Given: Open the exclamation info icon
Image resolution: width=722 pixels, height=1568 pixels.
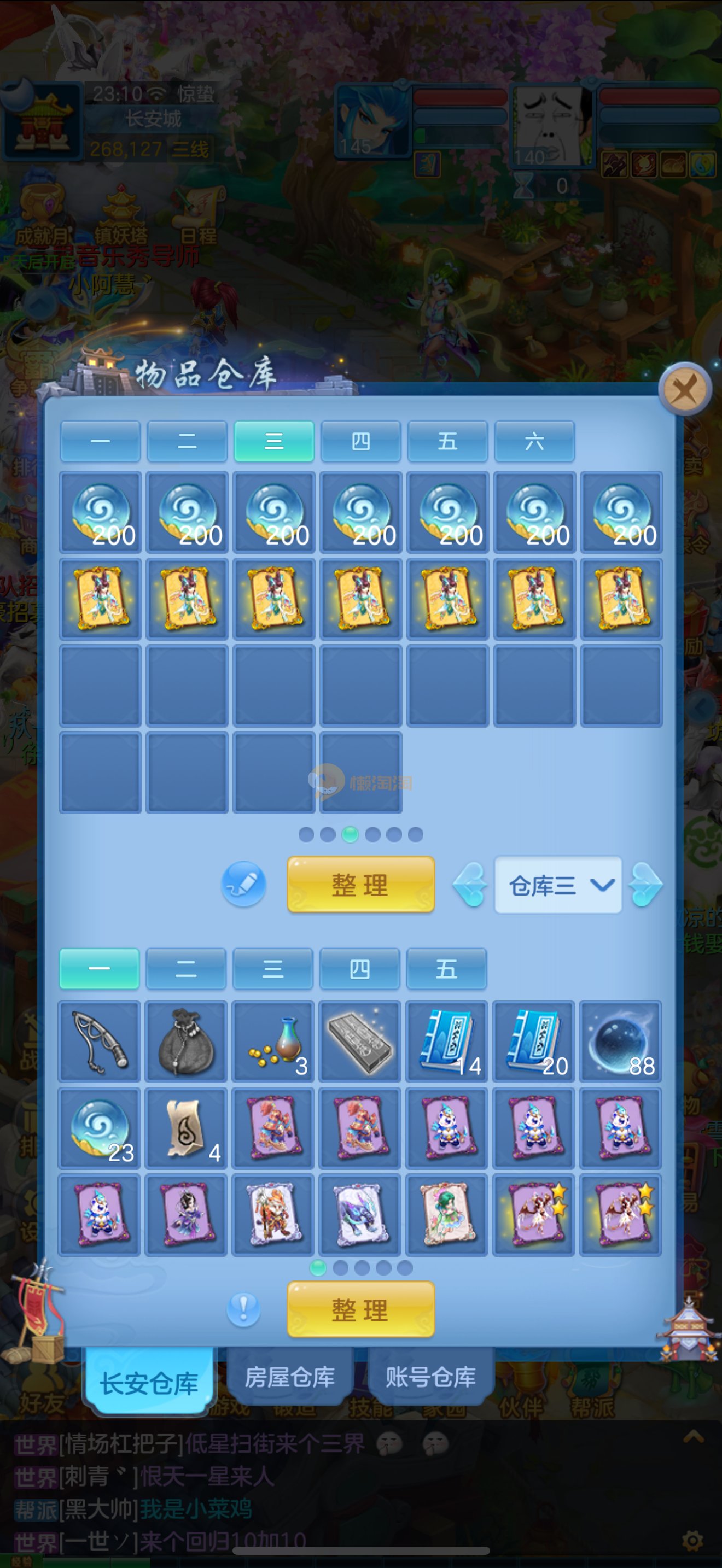Looking at the screenshot, I should [x=243, y=1308].
